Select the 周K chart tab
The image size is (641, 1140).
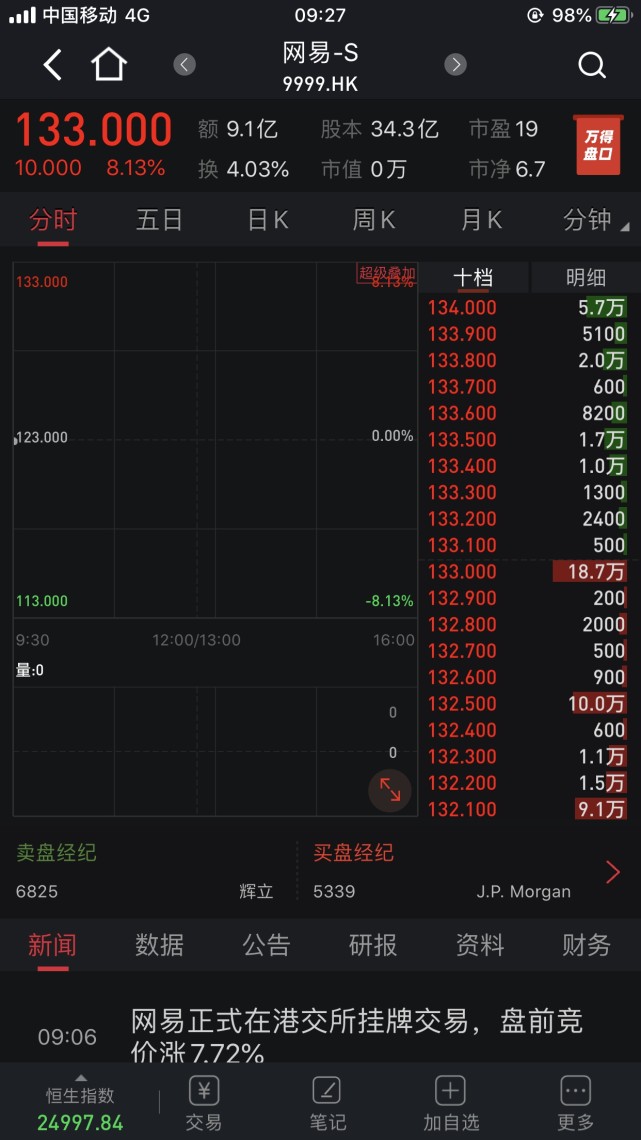coord(374,220)
